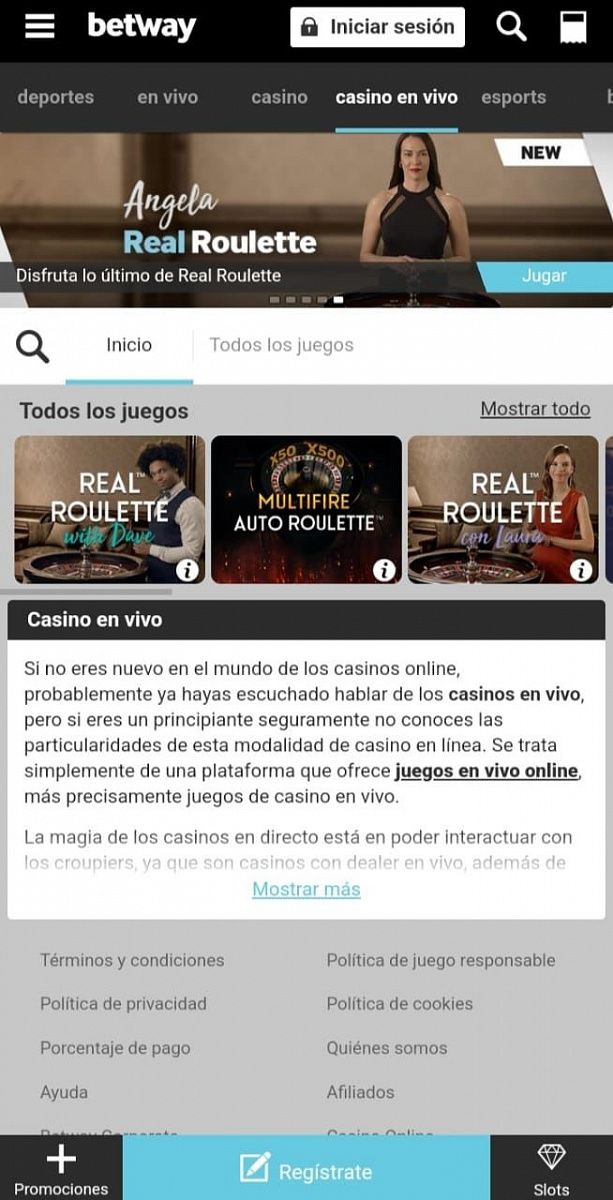Open the hamburger menu
The width and height of the screenshot is (613, 1200).
40,27
